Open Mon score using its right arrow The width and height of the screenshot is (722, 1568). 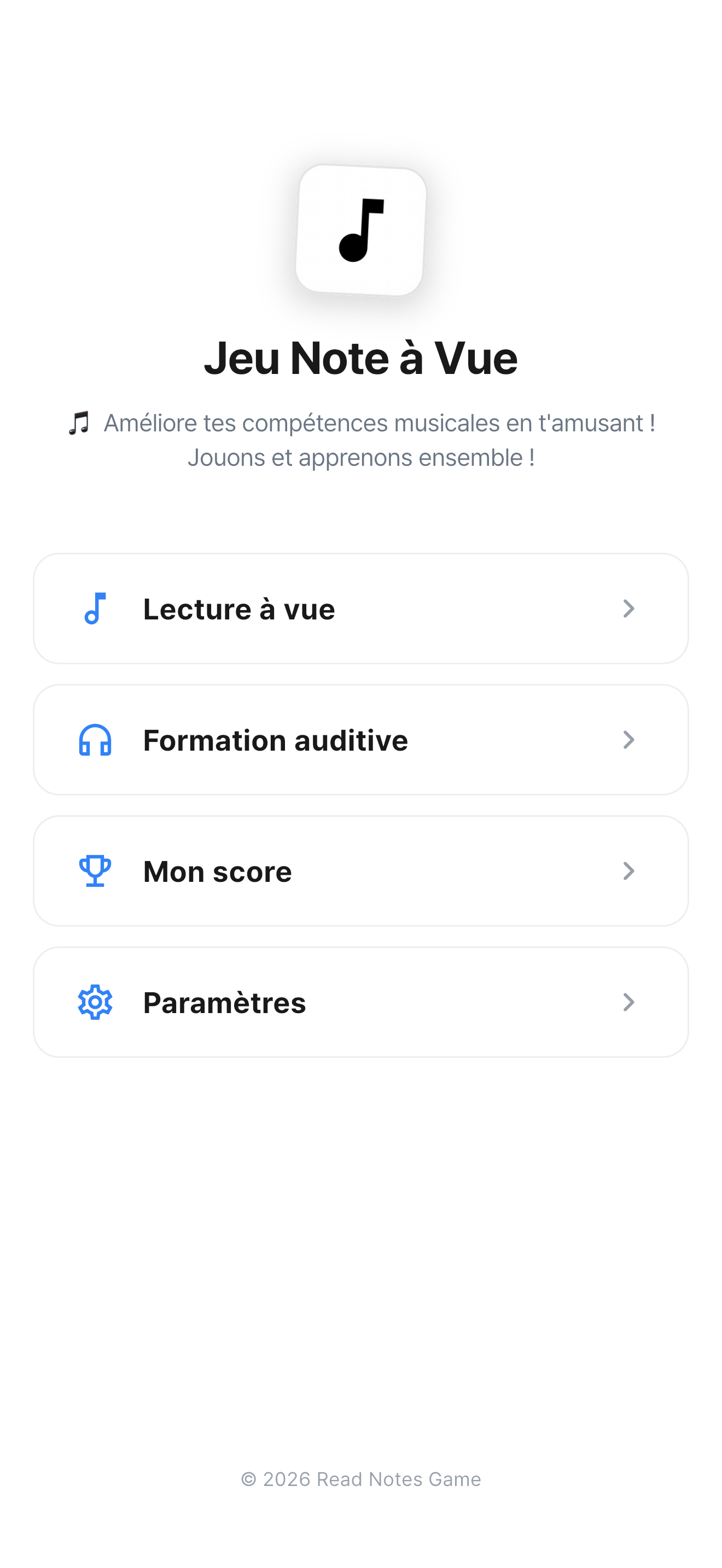pos(629,870)
